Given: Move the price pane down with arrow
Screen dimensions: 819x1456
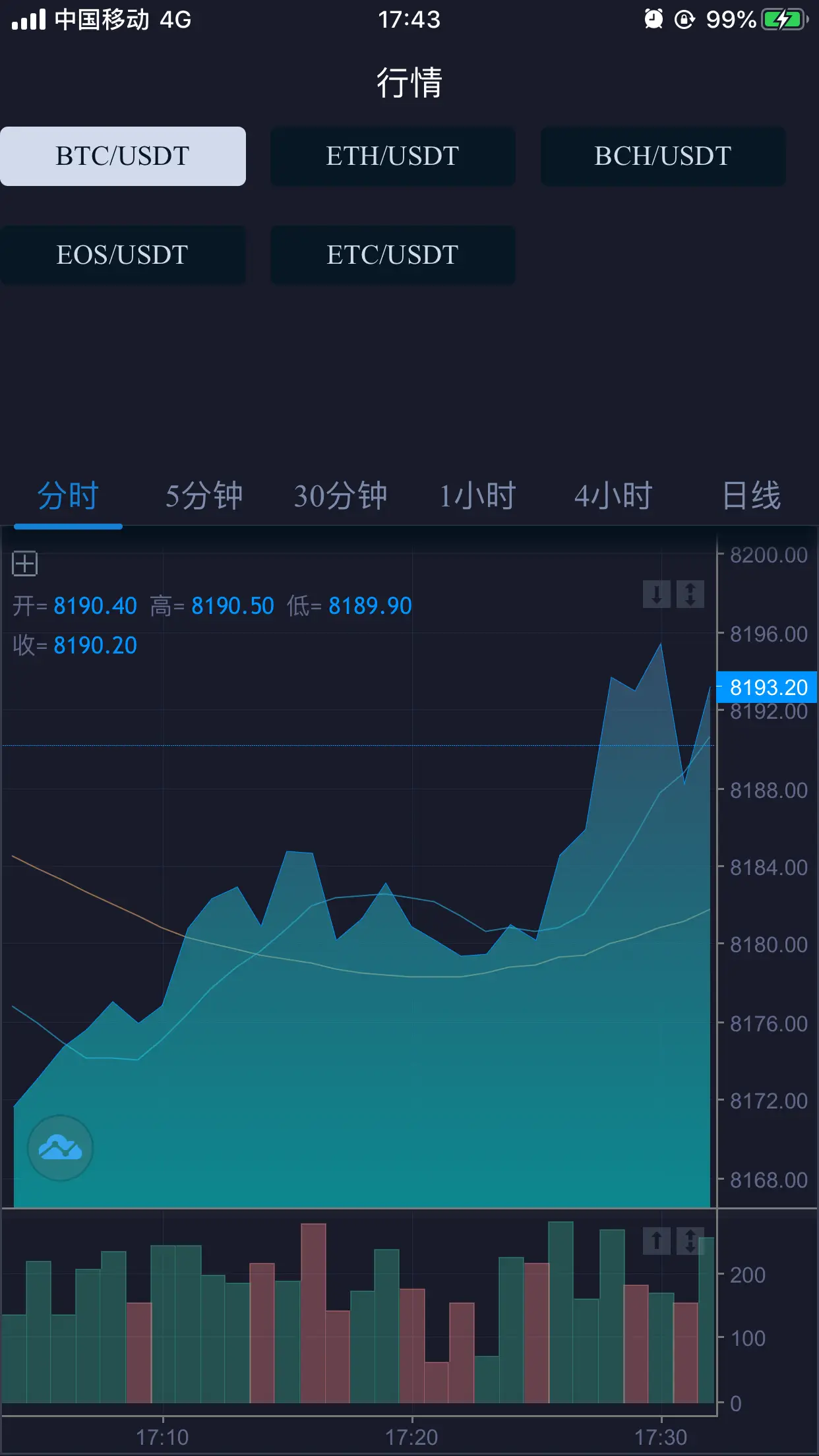Looking at the screenshot, I should pos(657,594).
